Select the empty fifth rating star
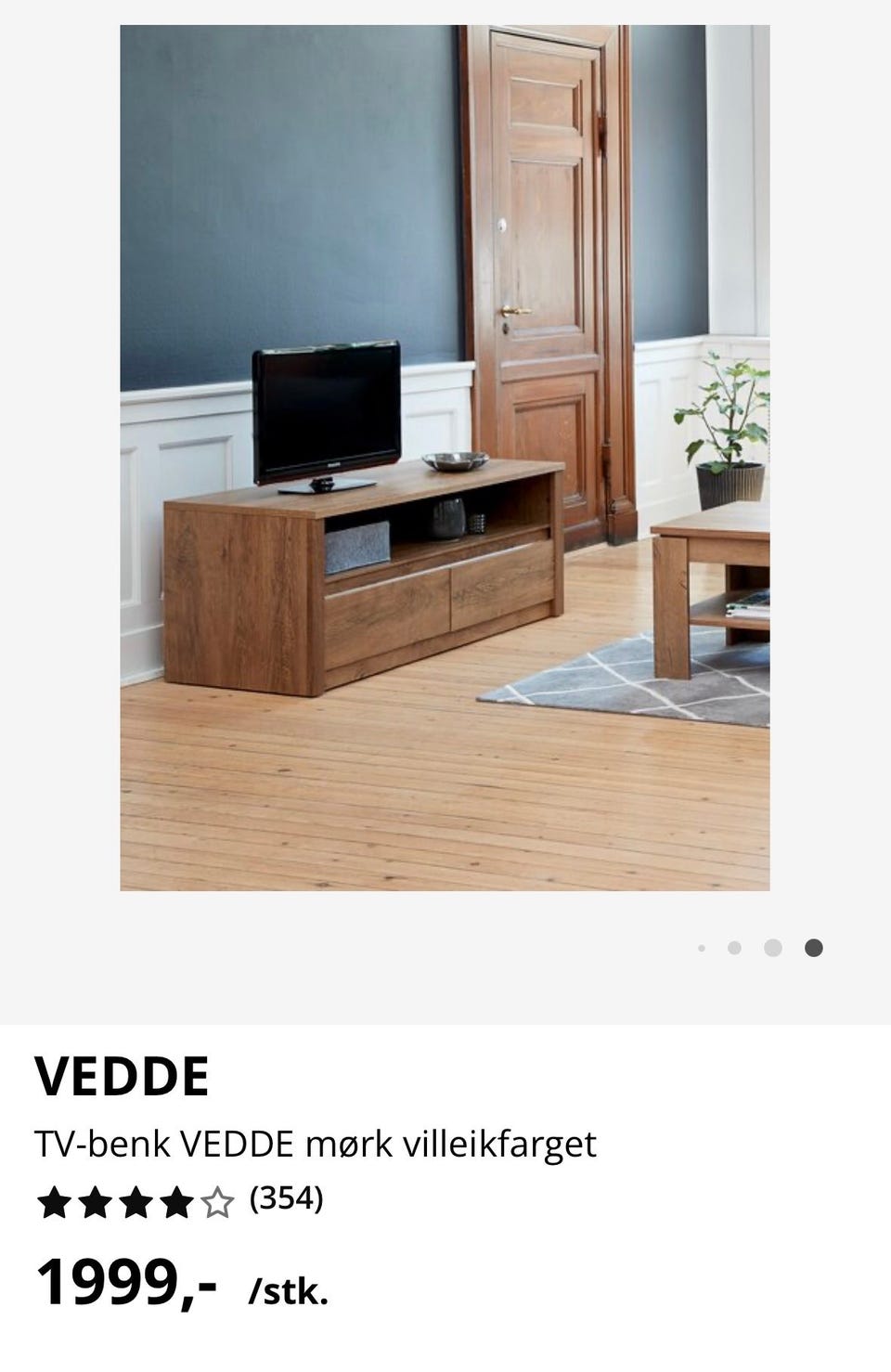This screenshot has height=1372, width=891. tap(216, 1201)
